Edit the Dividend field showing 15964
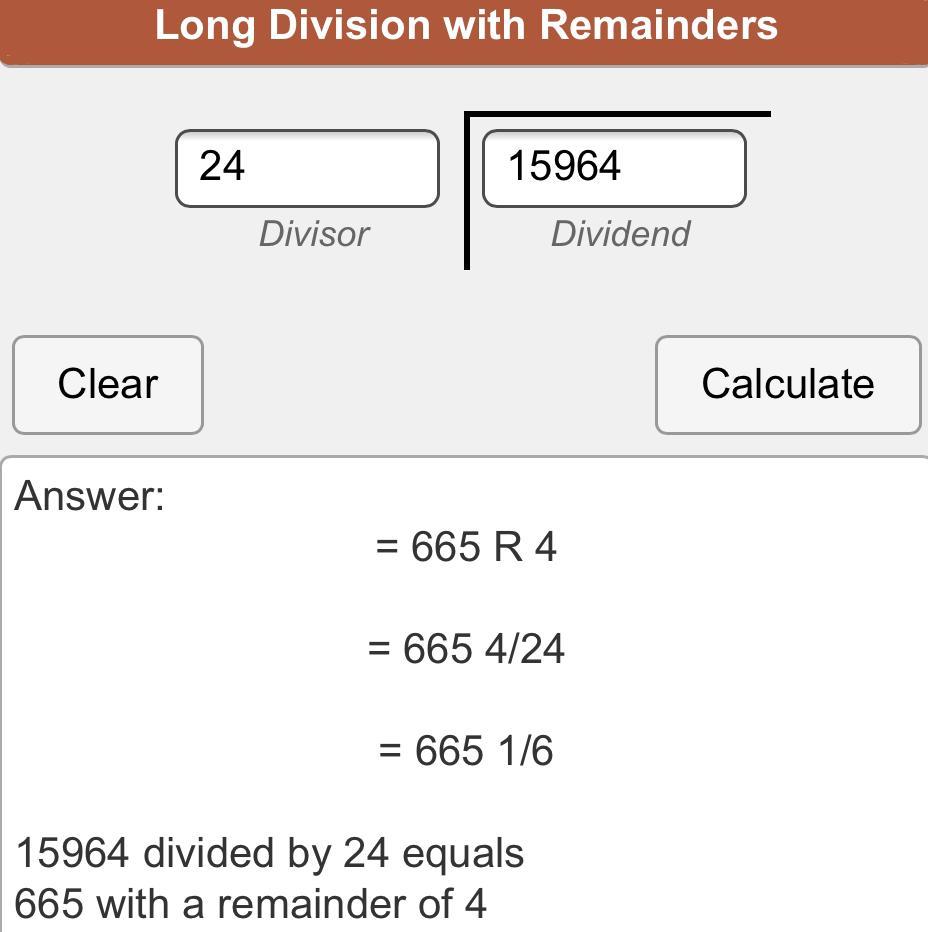This screenshot has width=928, height=932. [614, 168]
